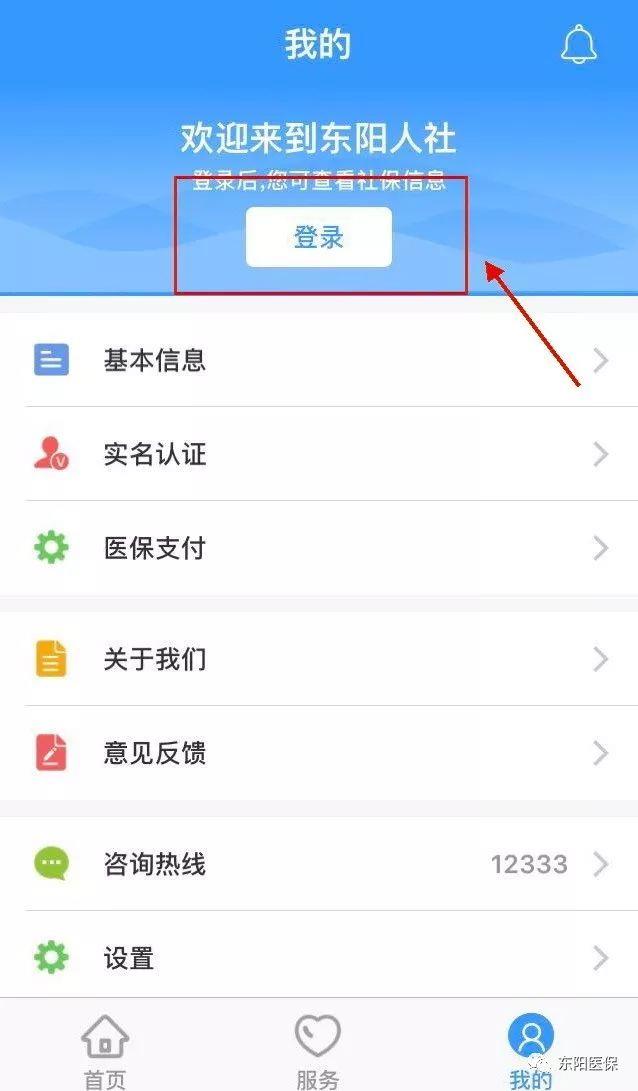The image size is (638, 1091).
Task: Switch to the 首页 home tab
Action: point(105,1050)
